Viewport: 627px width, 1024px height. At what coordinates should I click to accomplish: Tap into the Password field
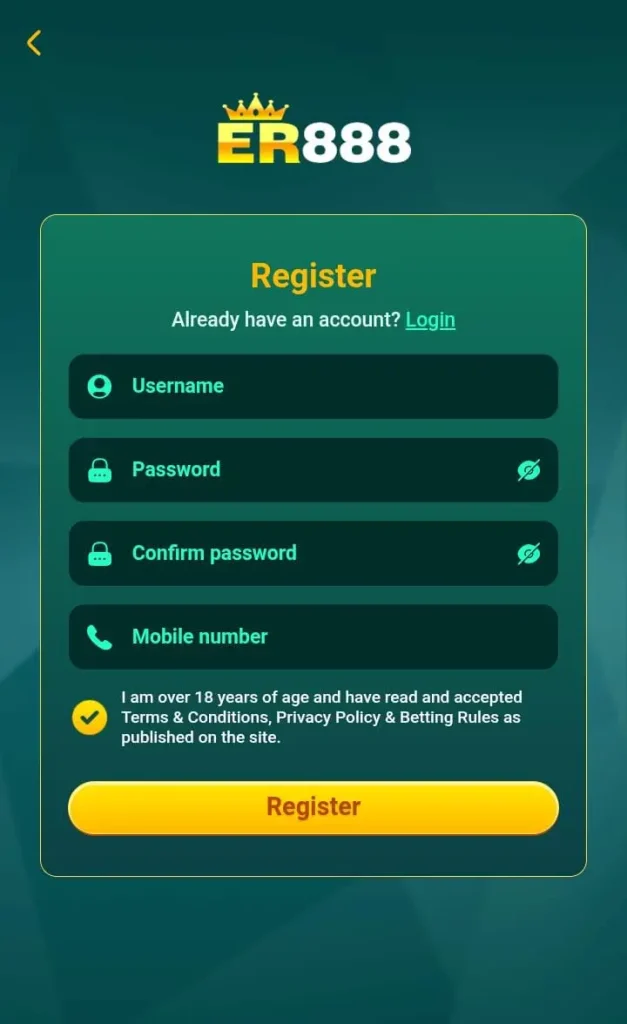(x=314, y=470)
